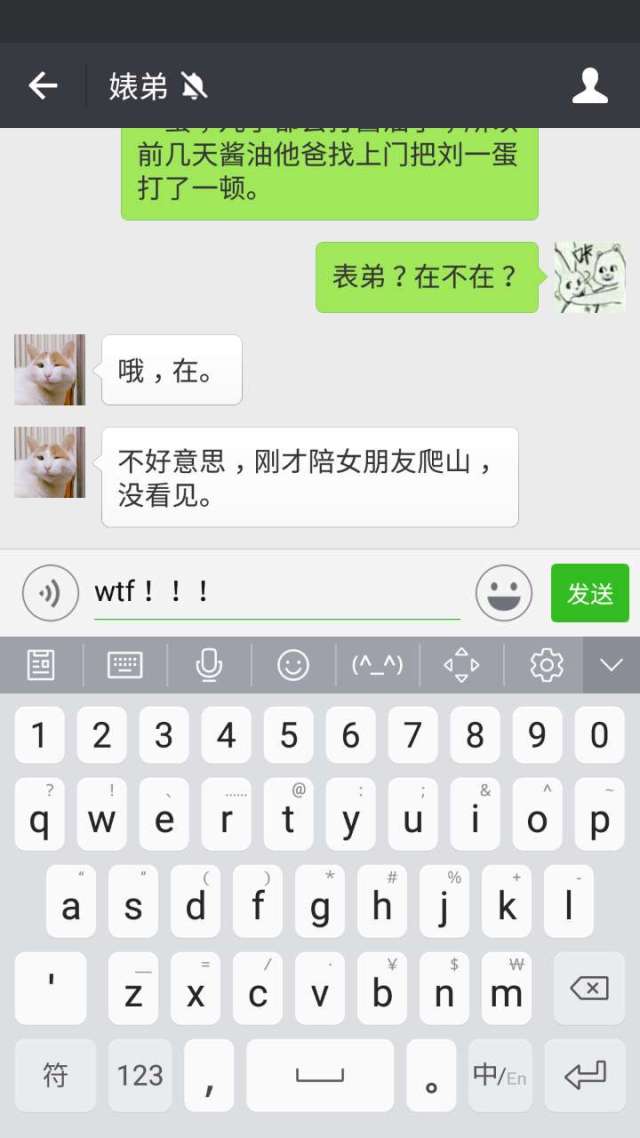This screenshot has height=1138, width=640.
Task: Collapse the keyboard with down chevron
Action: click(x=611, y=664)
